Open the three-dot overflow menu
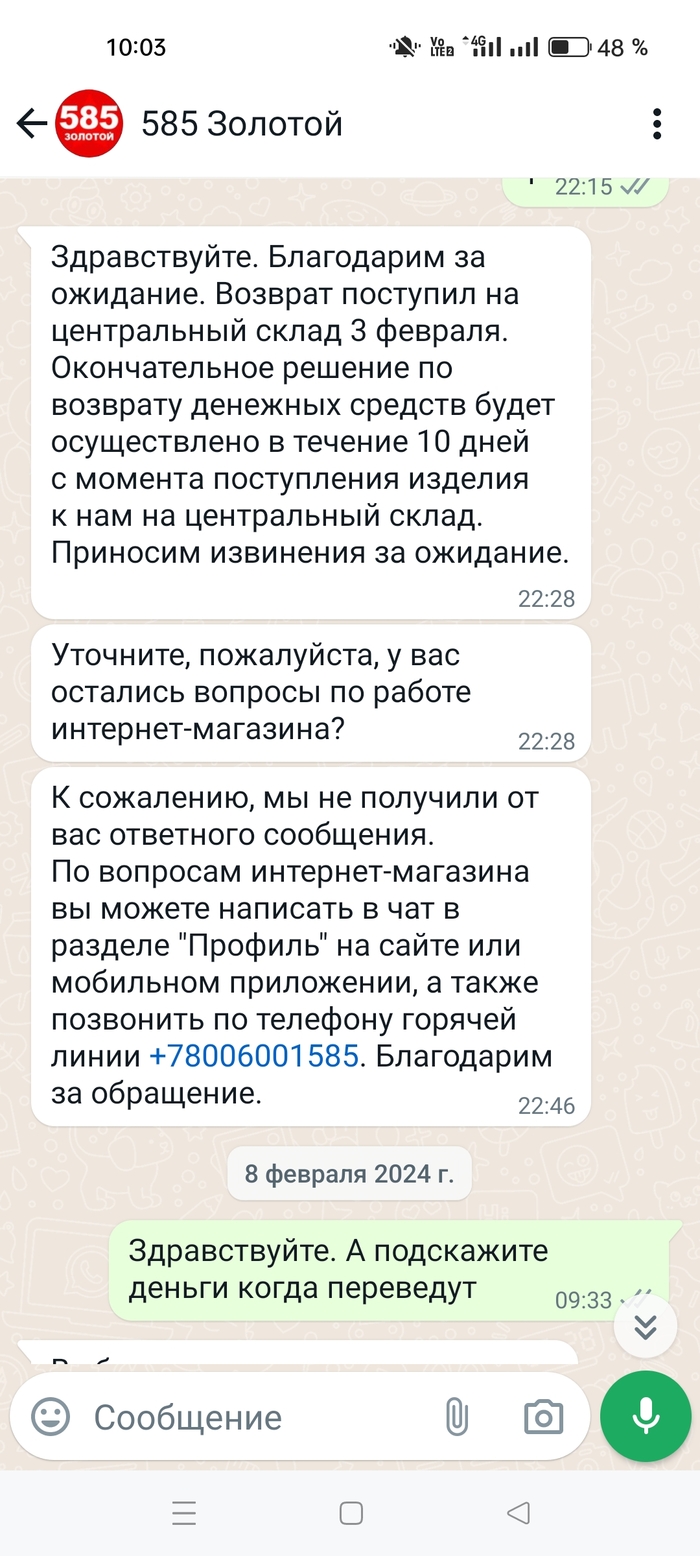700x1556 pixels. pos(656,124)
